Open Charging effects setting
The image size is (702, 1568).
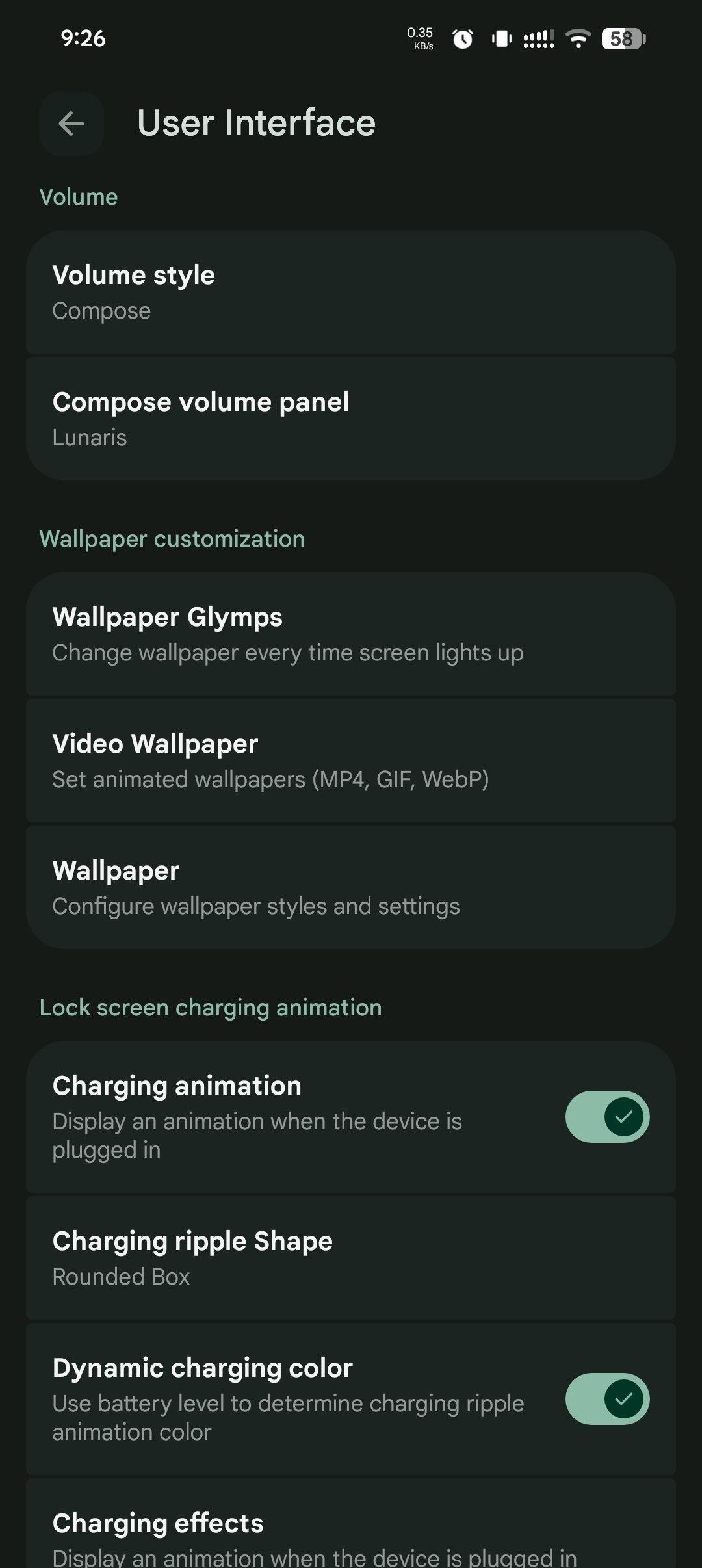point(351,1534)
